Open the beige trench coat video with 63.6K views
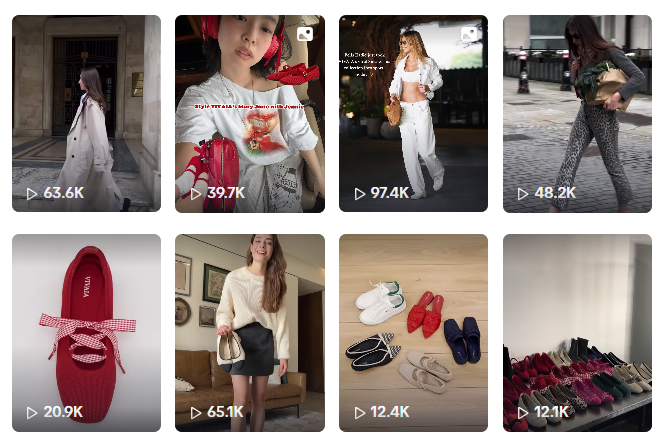Image resolution: width=662 pixels, height=444 pixels. [x=86, y=113]
